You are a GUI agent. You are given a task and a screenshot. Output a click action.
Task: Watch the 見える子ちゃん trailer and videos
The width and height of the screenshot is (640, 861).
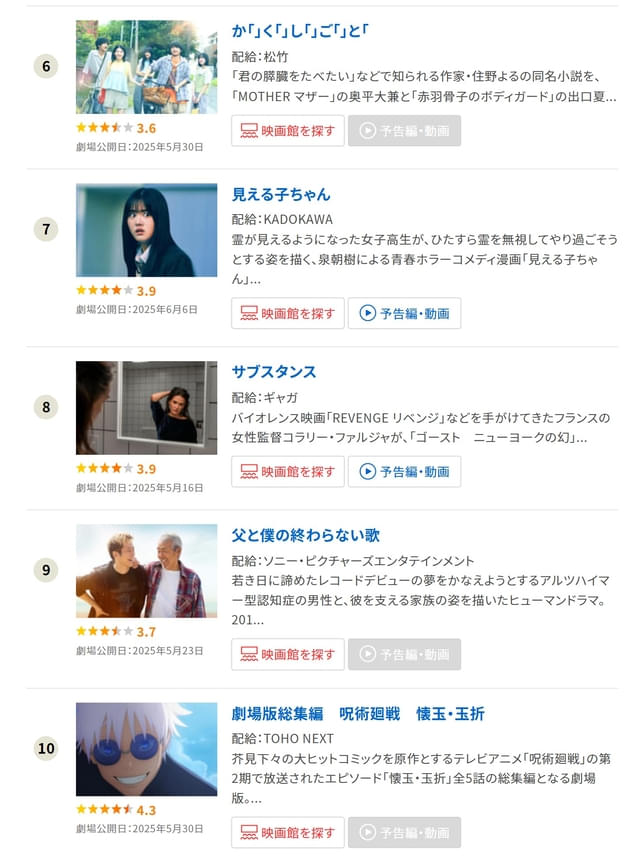(404, 313)
